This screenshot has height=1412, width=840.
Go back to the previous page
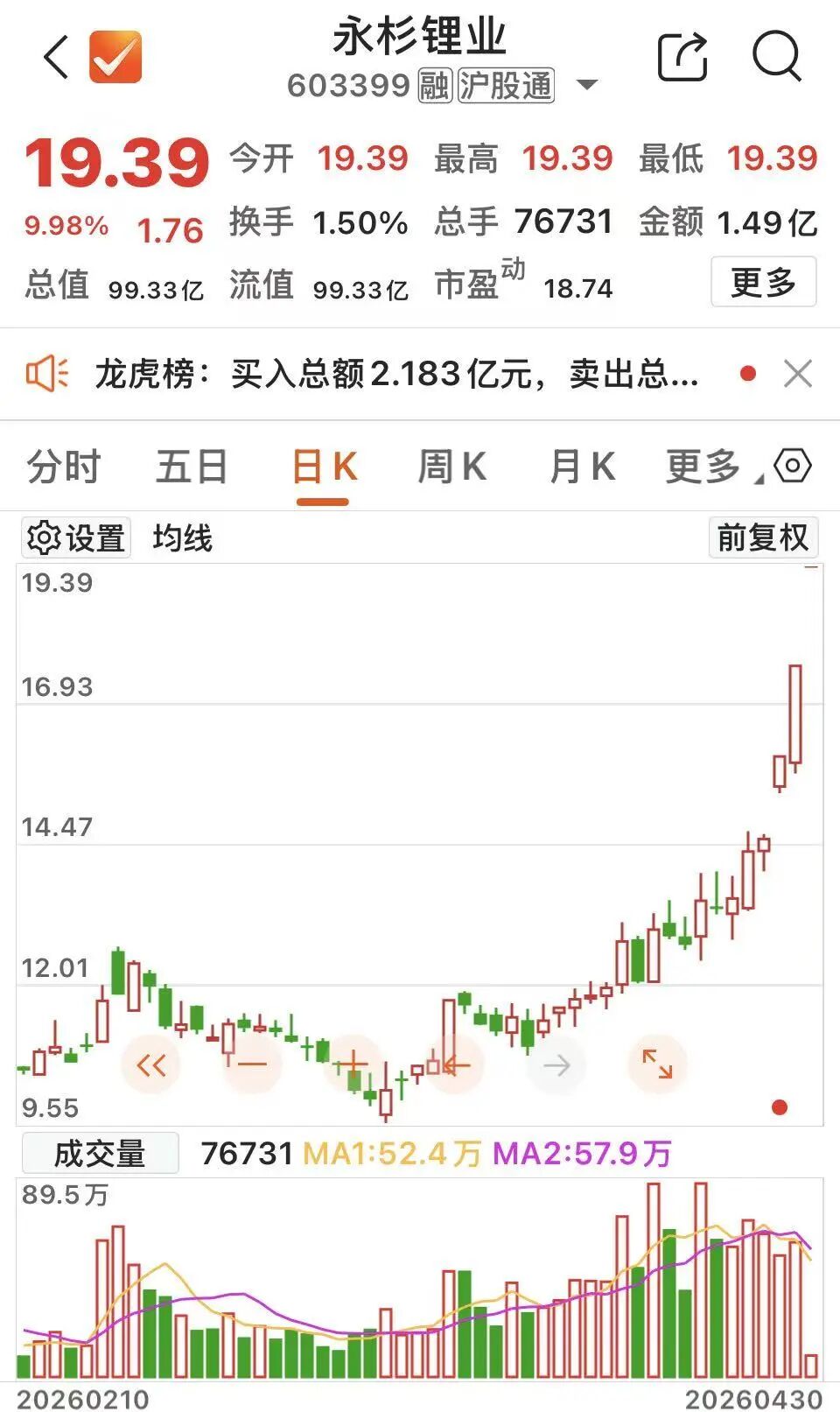point(57,58)
